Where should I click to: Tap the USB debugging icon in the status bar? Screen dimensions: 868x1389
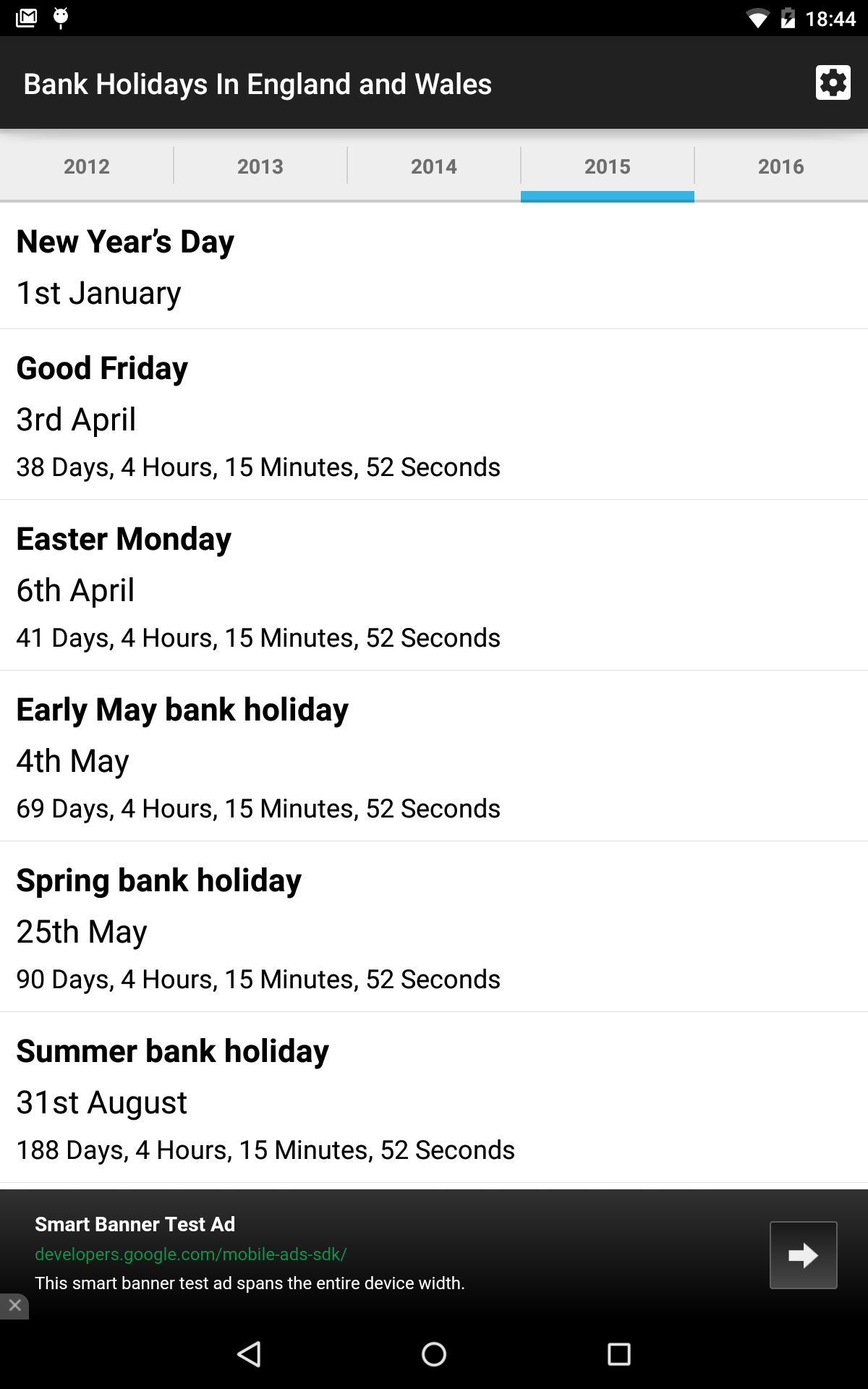pos(61,18)
